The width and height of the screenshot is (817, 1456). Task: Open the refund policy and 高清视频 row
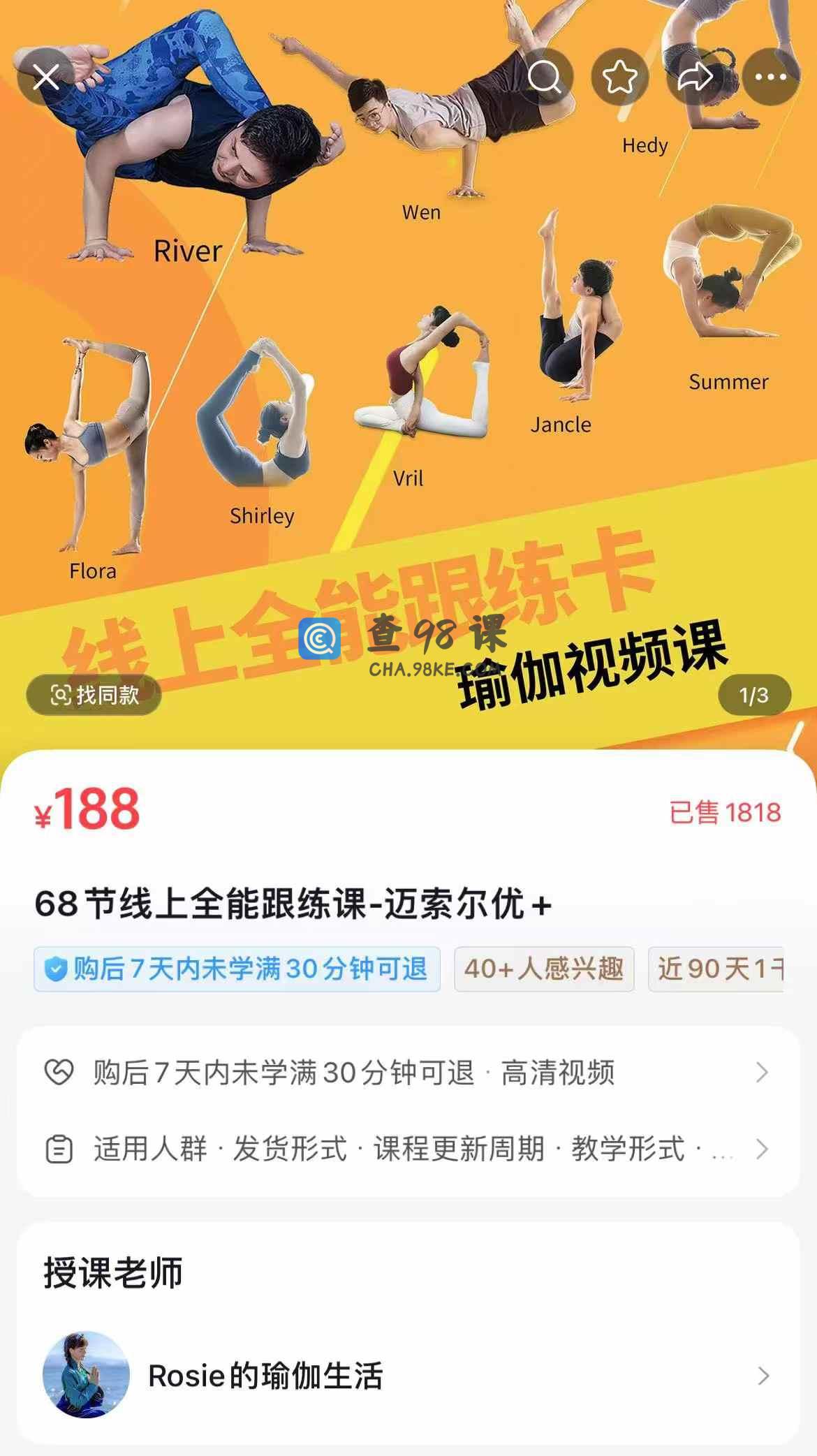point(408,1073)
